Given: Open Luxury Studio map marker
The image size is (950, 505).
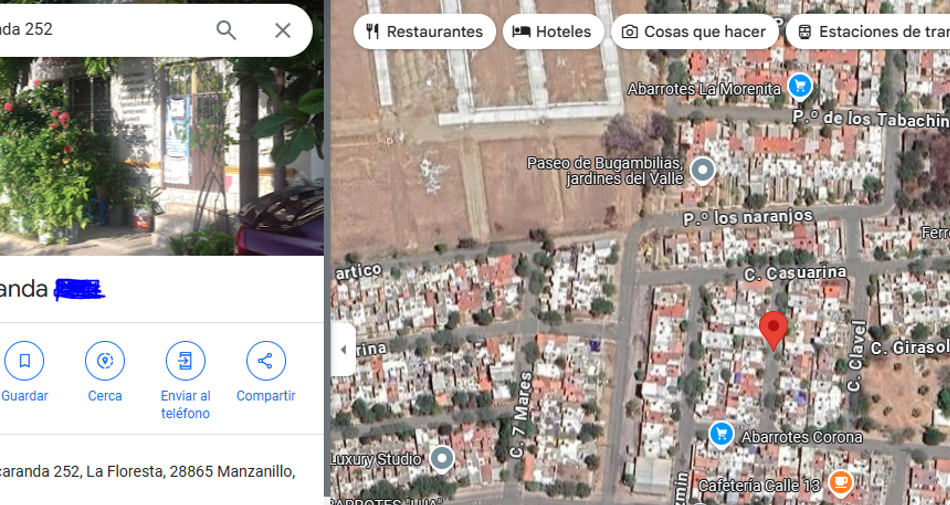Looking at the screenshot, I should (441, 459).
